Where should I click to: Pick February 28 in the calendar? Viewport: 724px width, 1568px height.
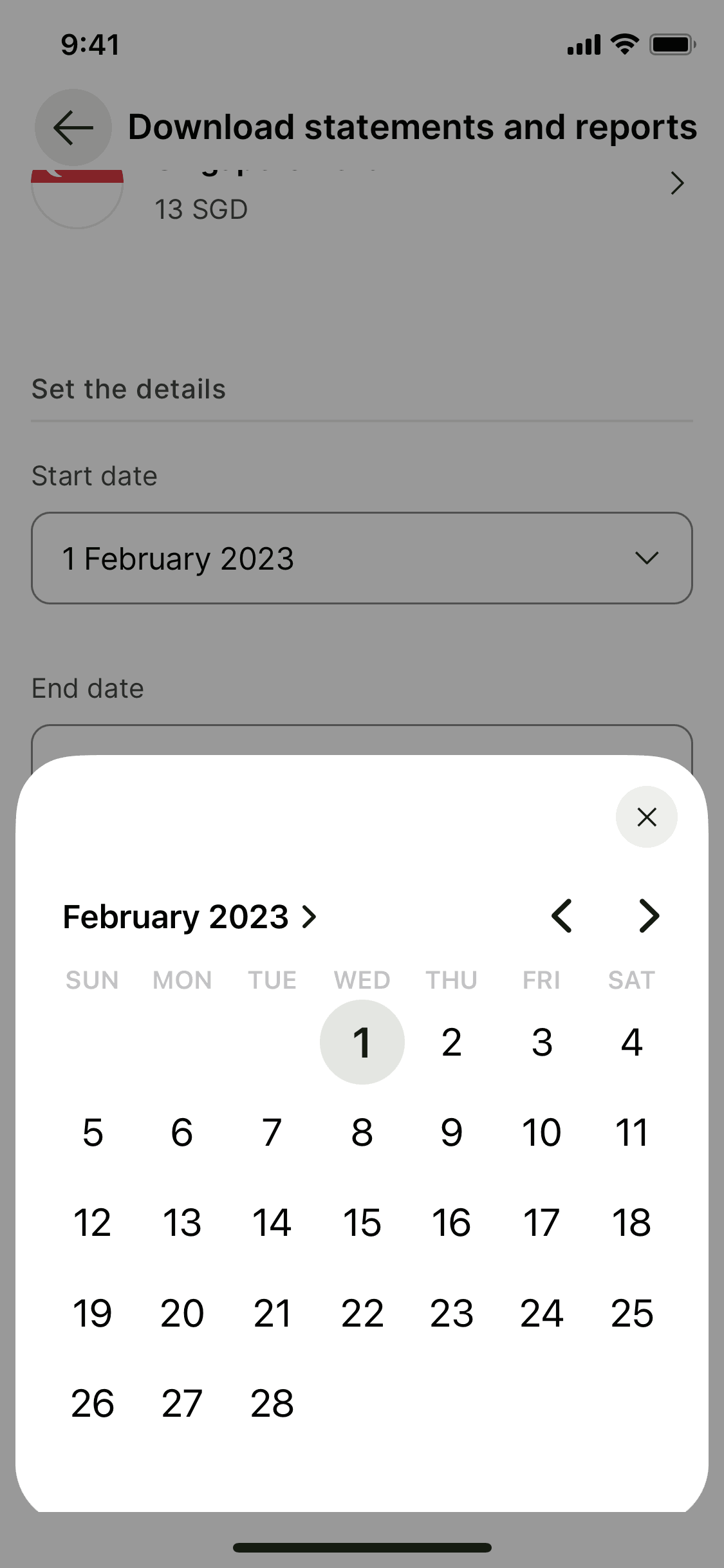272,1403
